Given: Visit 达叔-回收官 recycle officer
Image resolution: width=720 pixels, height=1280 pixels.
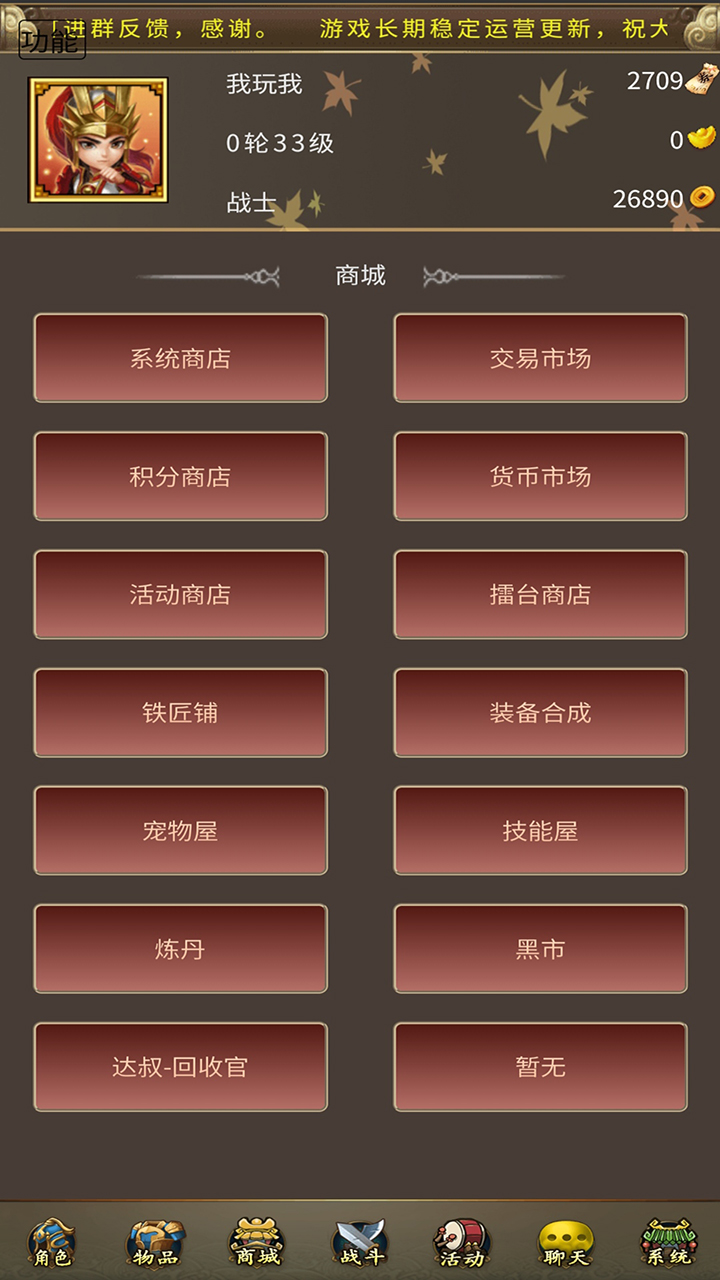Looking at the screenshot, I should [x=180, y=1066].
